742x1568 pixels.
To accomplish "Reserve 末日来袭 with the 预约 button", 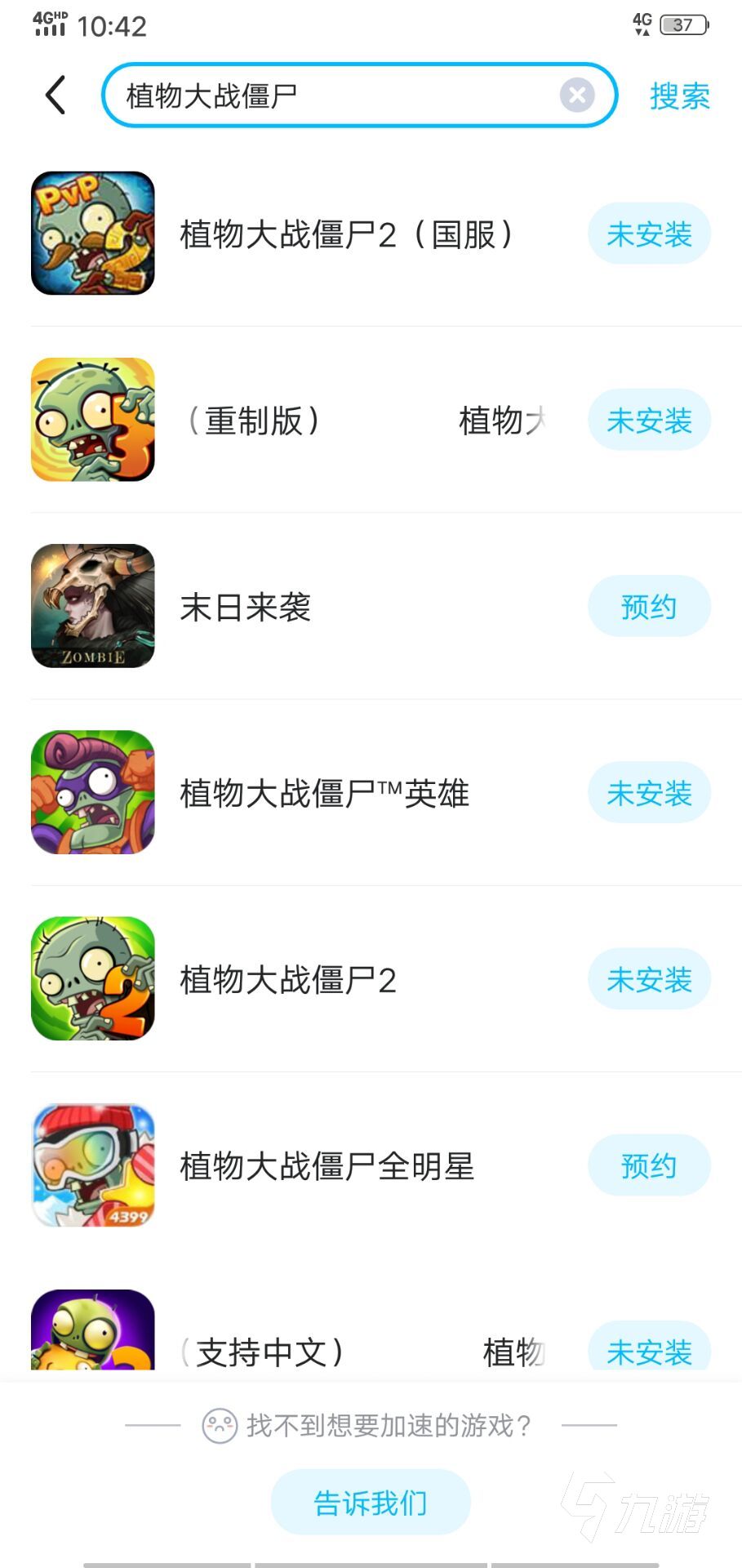I will click(x=649, y=607).
